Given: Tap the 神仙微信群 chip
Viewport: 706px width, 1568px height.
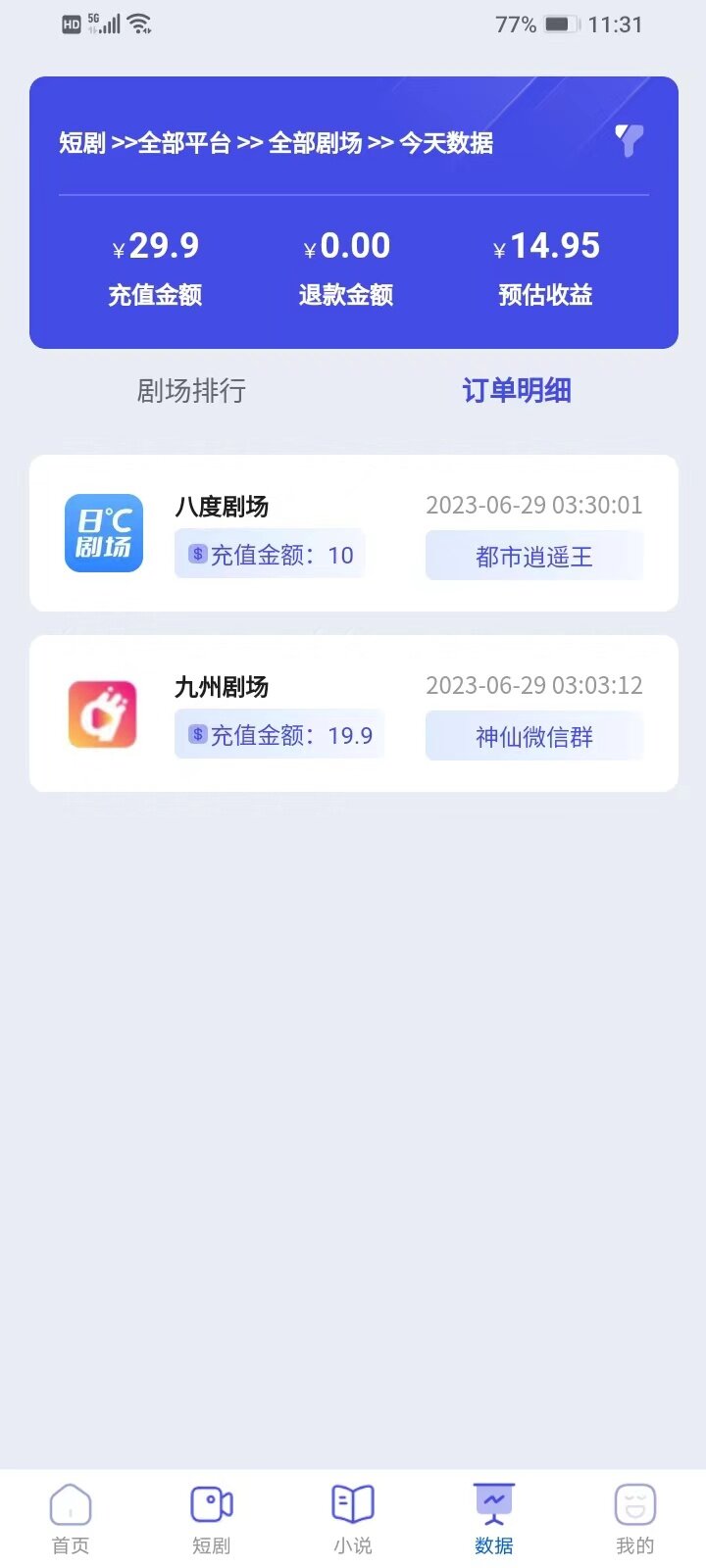Looking at the screenshot, I should coord(534,737).
